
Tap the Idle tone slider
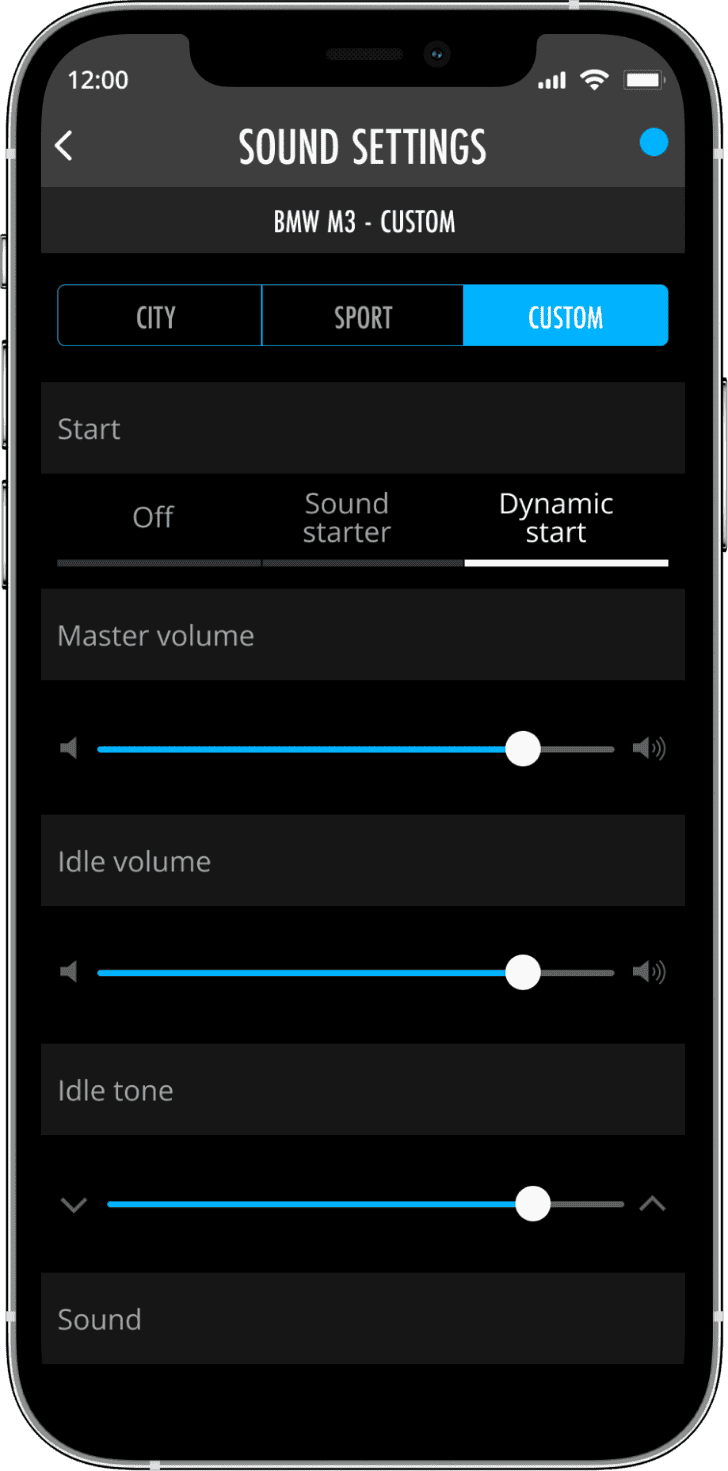[533, 1204]
